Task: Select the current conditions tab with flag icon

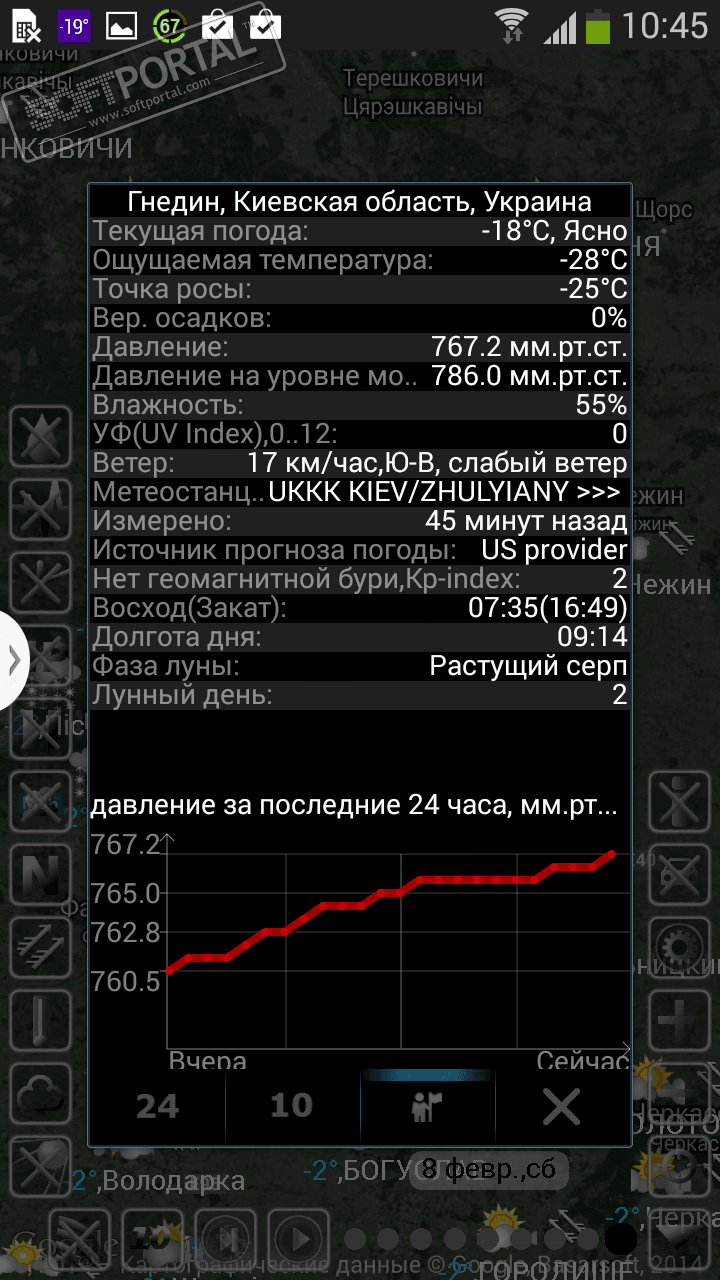Action: [427, 1106]
